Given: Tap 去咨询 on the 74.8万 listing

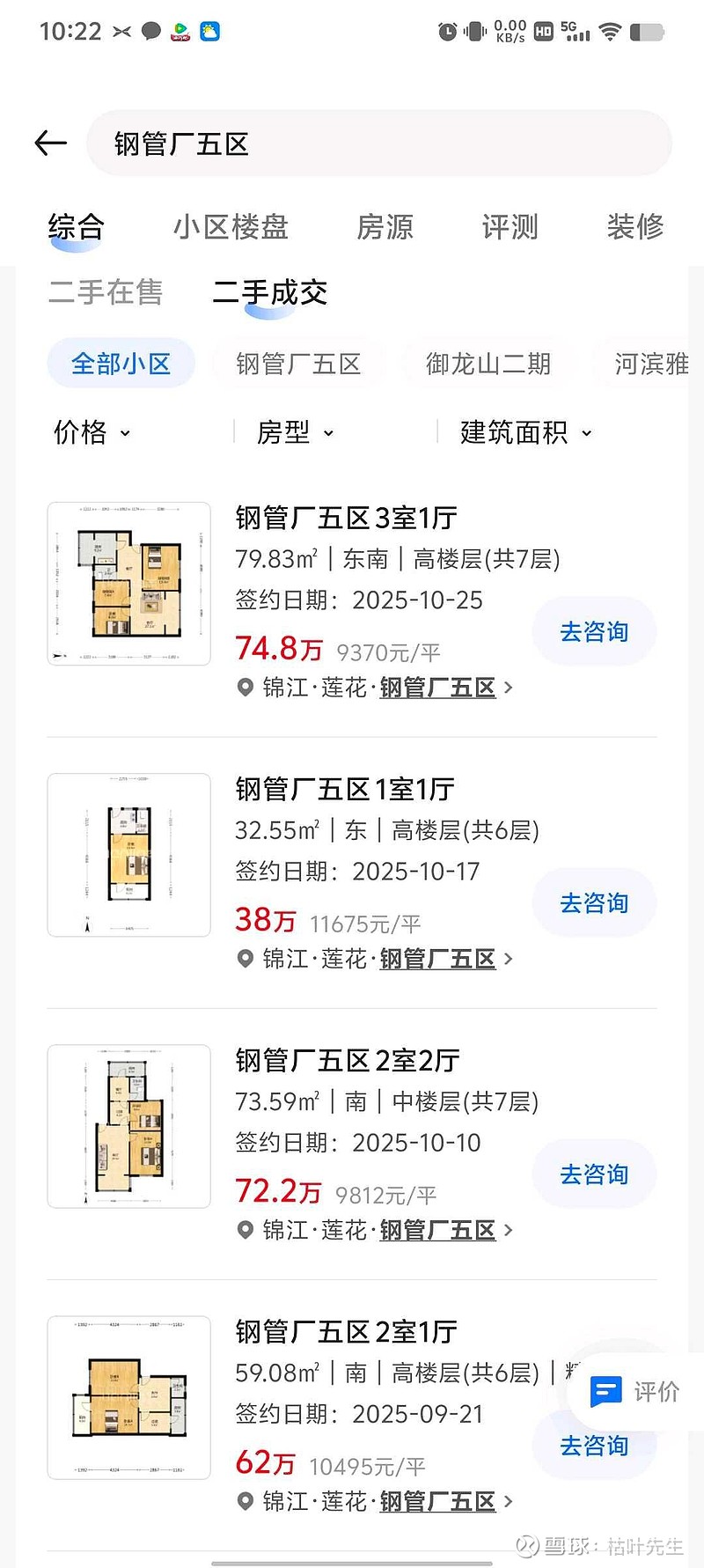Looking at the screenshot, I should (594, 630).
